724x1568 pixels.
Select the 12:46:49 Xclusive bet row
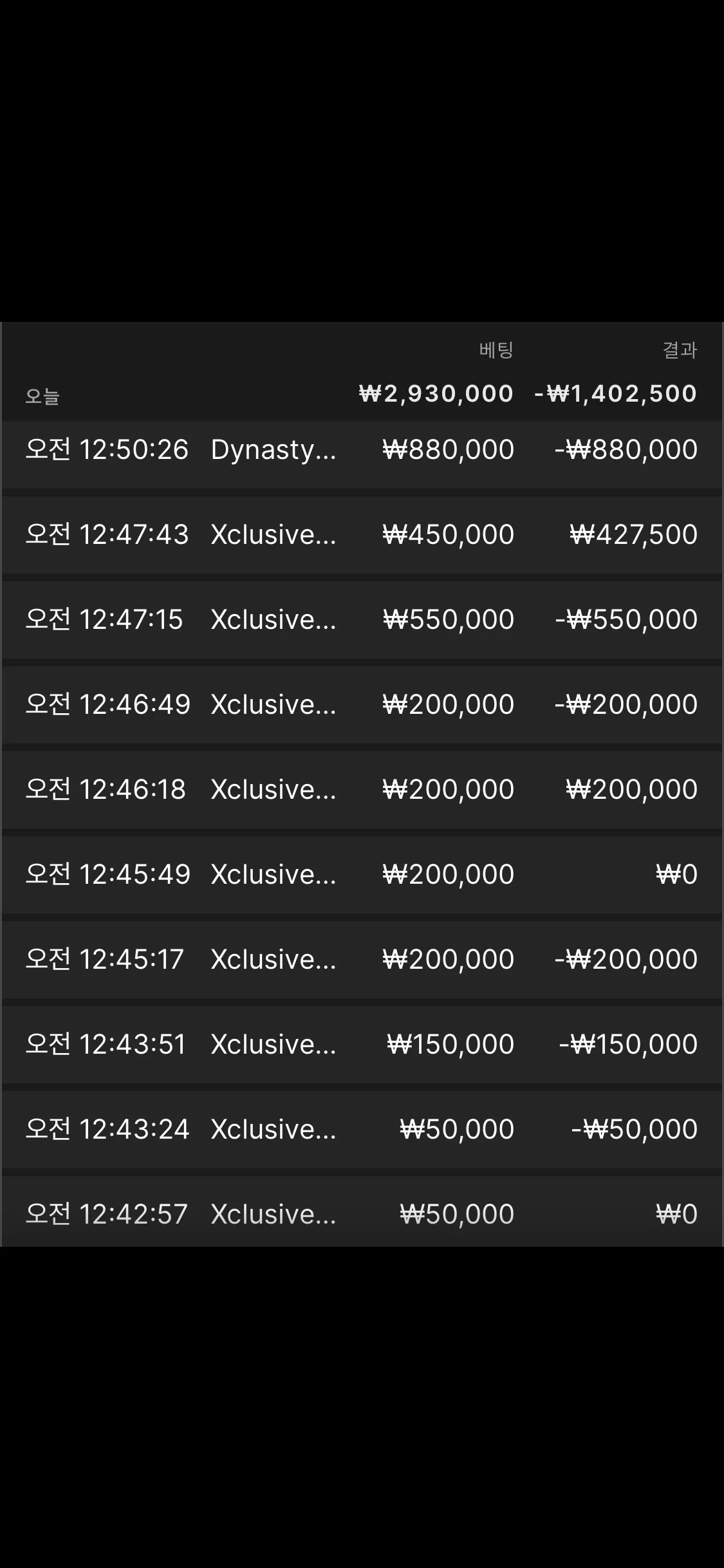[362, 705]
